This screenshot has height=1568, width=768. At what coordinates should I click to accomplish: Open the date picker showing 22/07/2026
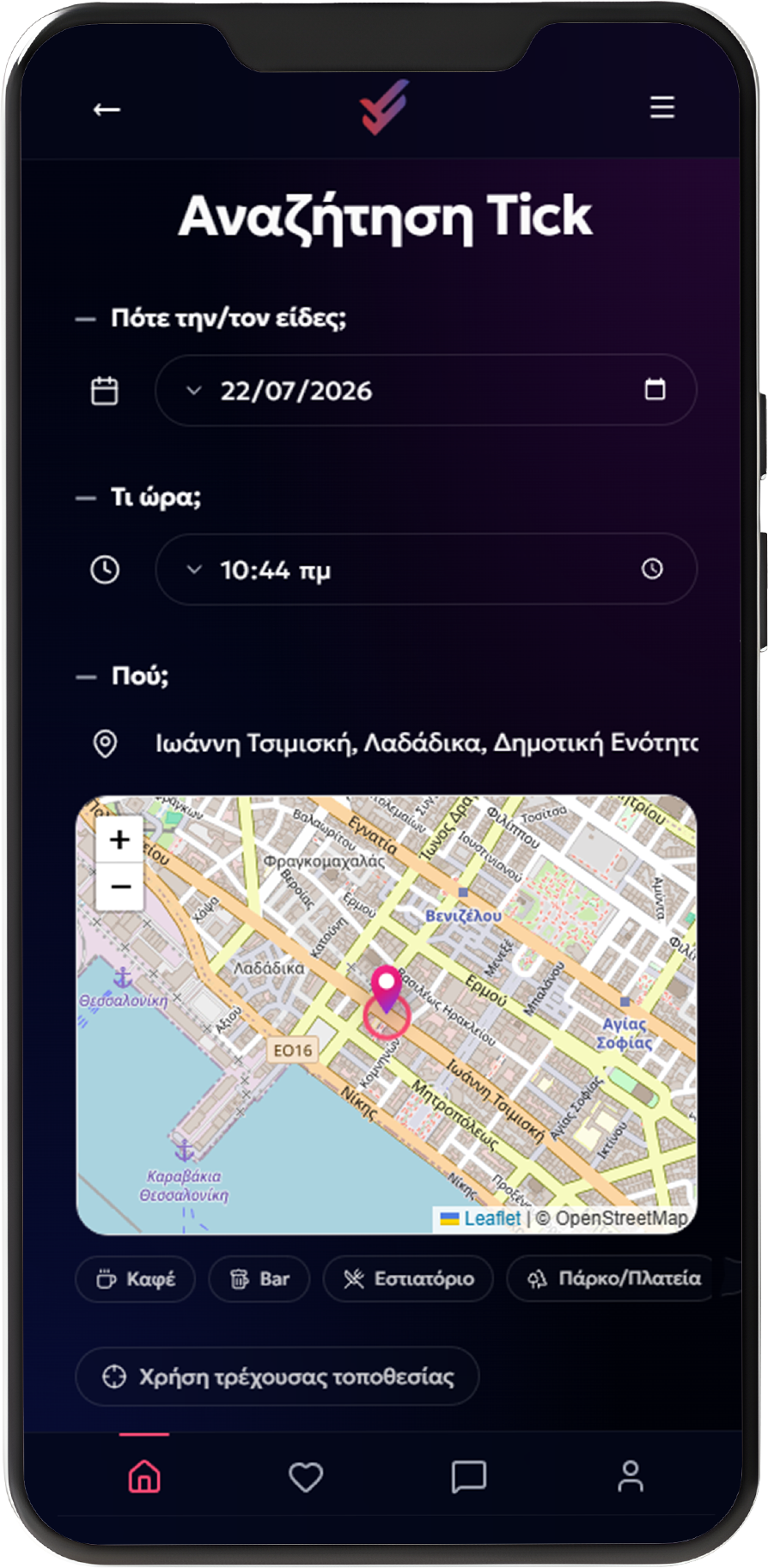tap(426, 390)
